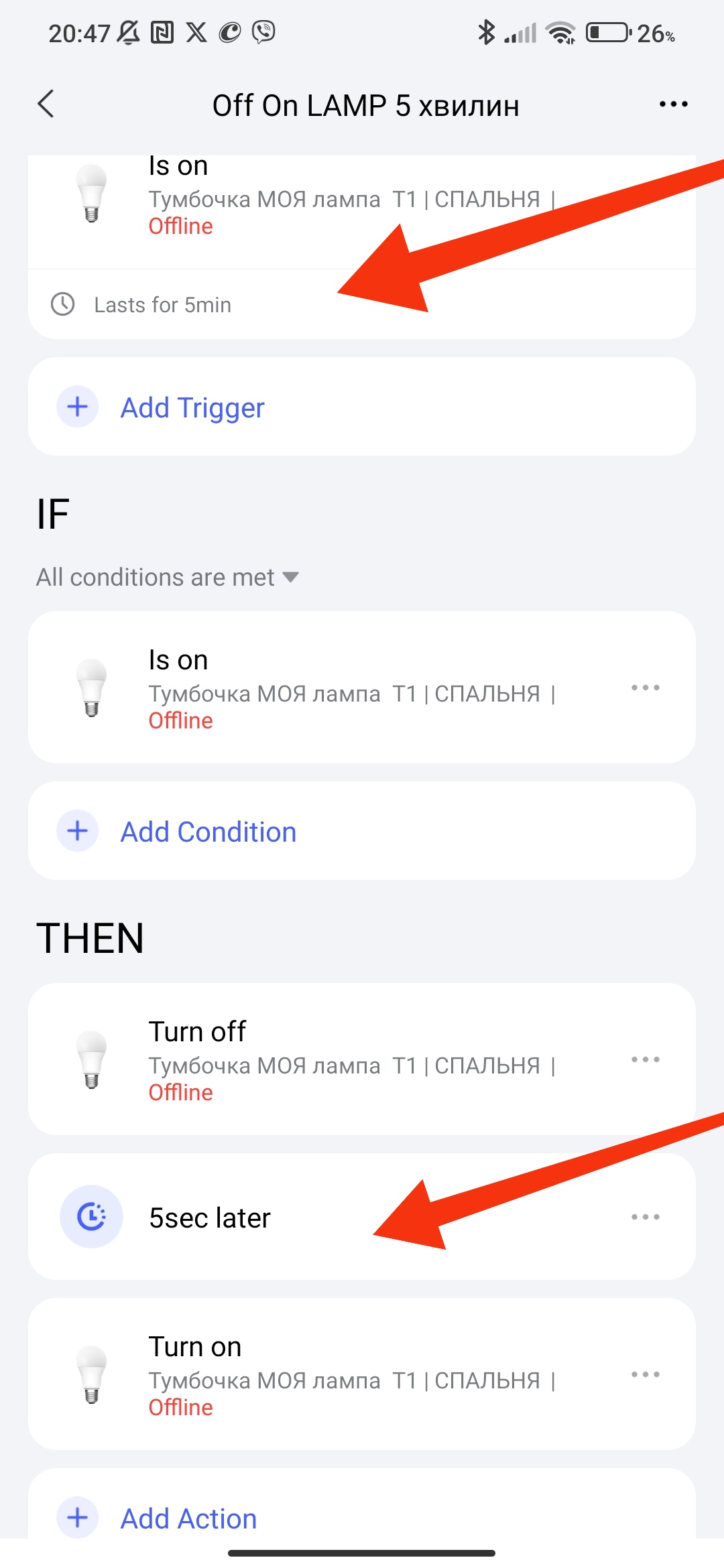Open options for the Turn on action
The height and width of the screenshot is (1568, 724).
pos(645,1375)
